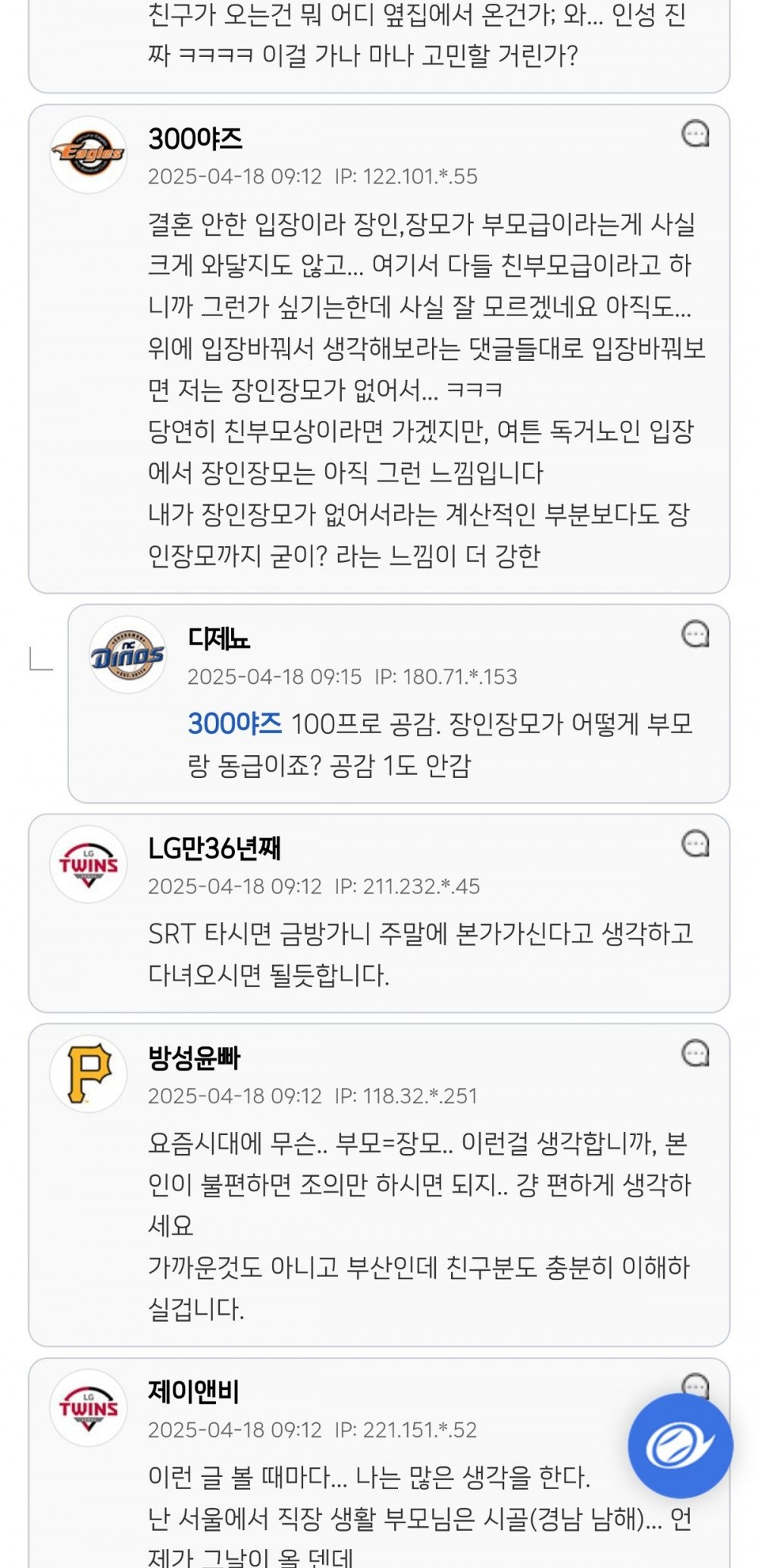Open reply bubble on 방성윤빠's comment
This screenshot has height=1568, width=758.
[695, 1053]
